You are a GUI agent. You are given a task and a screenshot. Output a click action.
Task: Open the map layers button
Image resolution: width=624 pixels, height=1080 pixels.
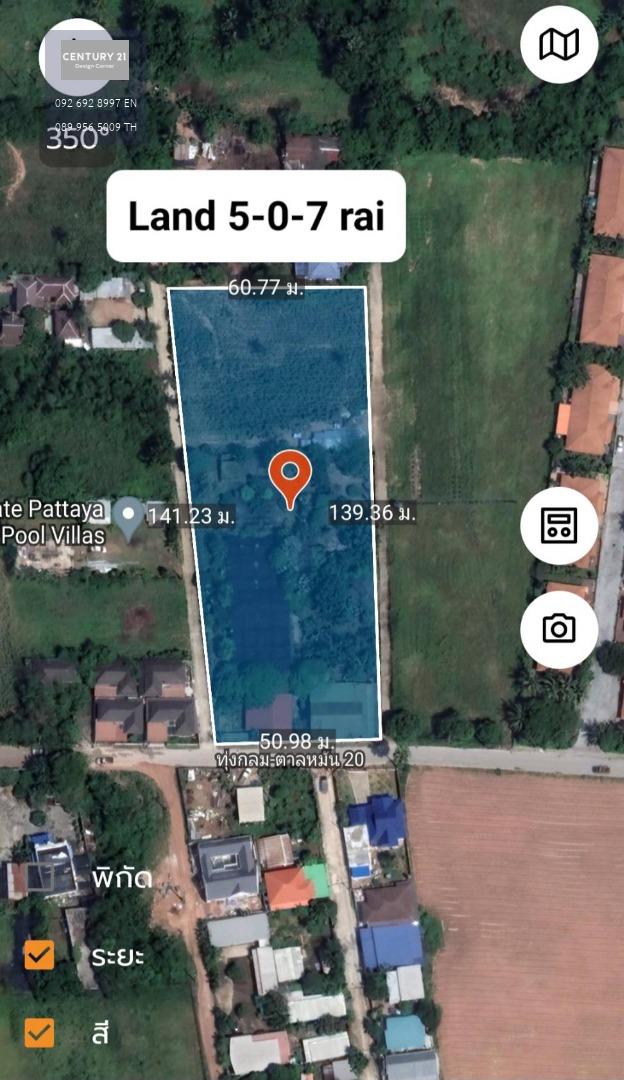pos(559,45)
